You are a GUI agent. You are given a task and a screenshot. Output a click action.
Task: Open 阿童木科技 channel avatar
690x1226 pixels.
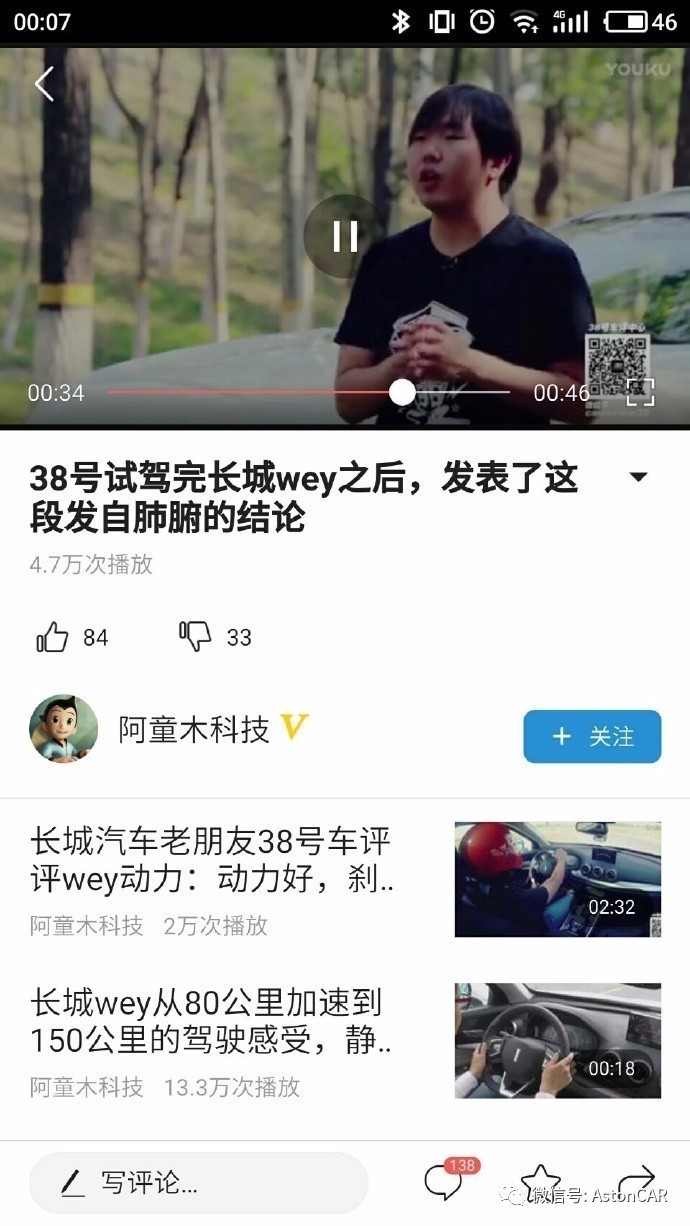(64, 729)
